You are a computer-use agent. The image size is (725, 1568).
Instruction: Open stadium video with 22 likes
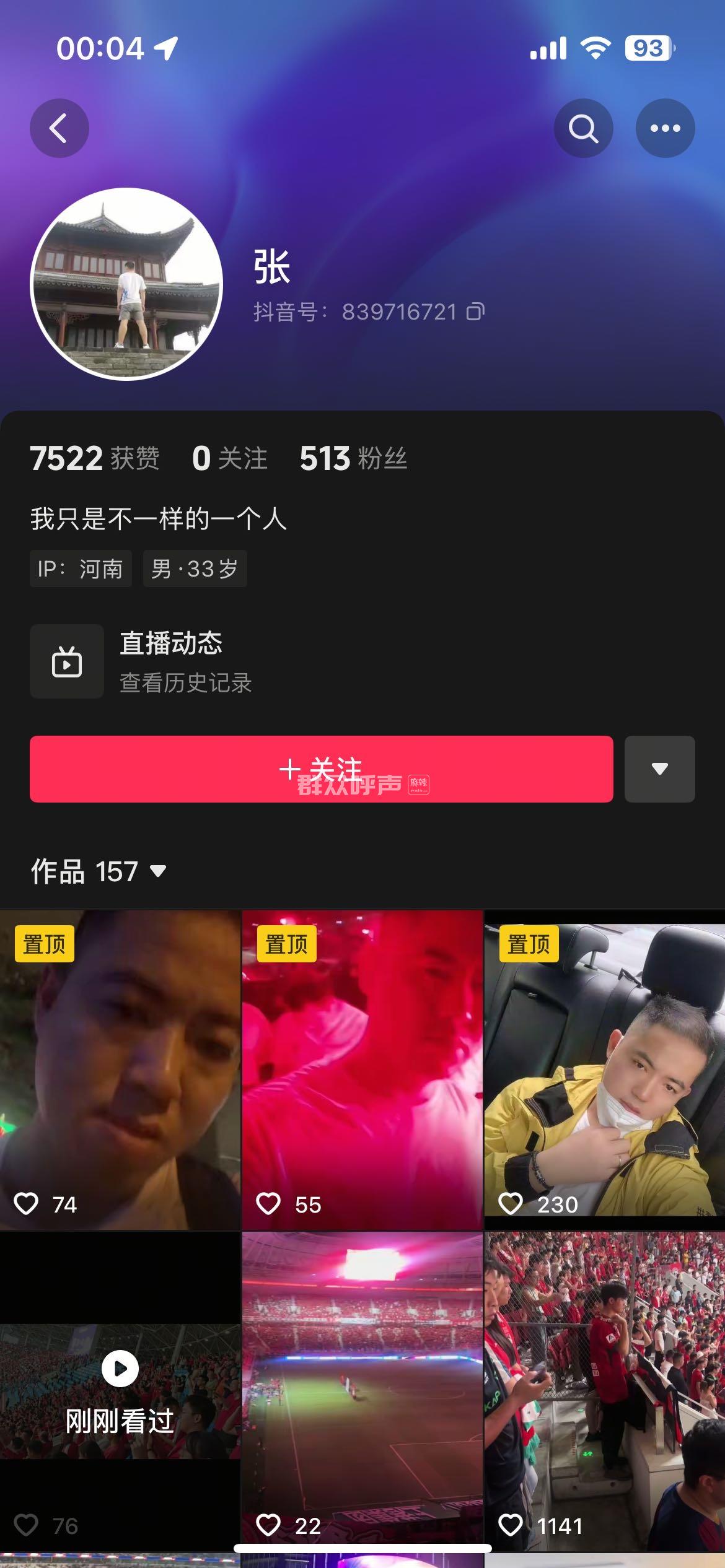tap(362, 1390)
